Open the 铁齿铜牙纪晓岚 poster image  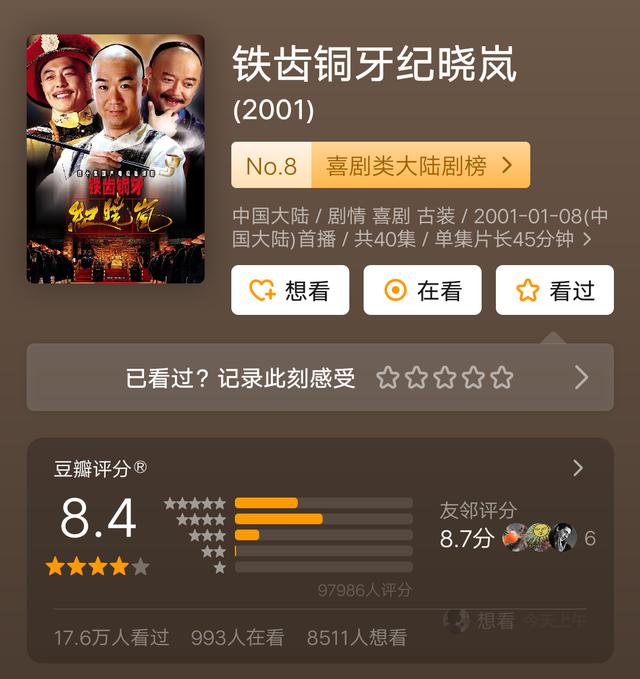[x=115, y=158]
